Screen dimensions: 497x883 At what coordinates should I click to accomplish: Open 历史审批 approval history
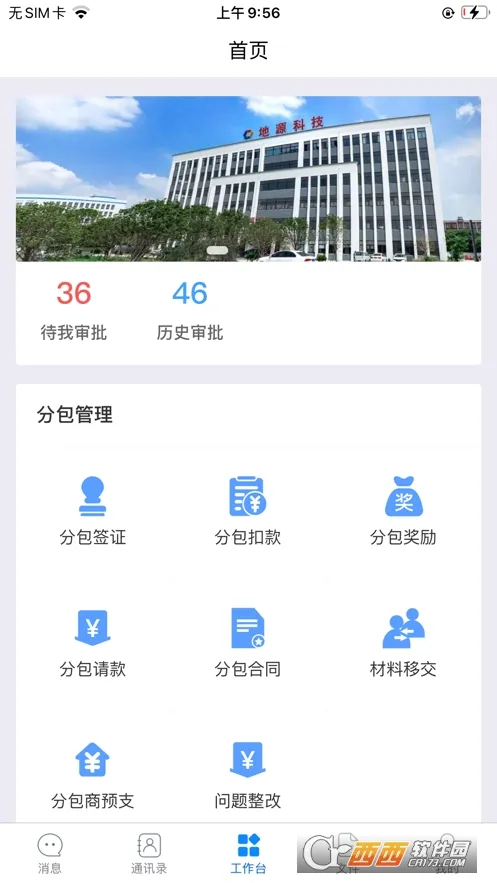[x=190, y=310]
